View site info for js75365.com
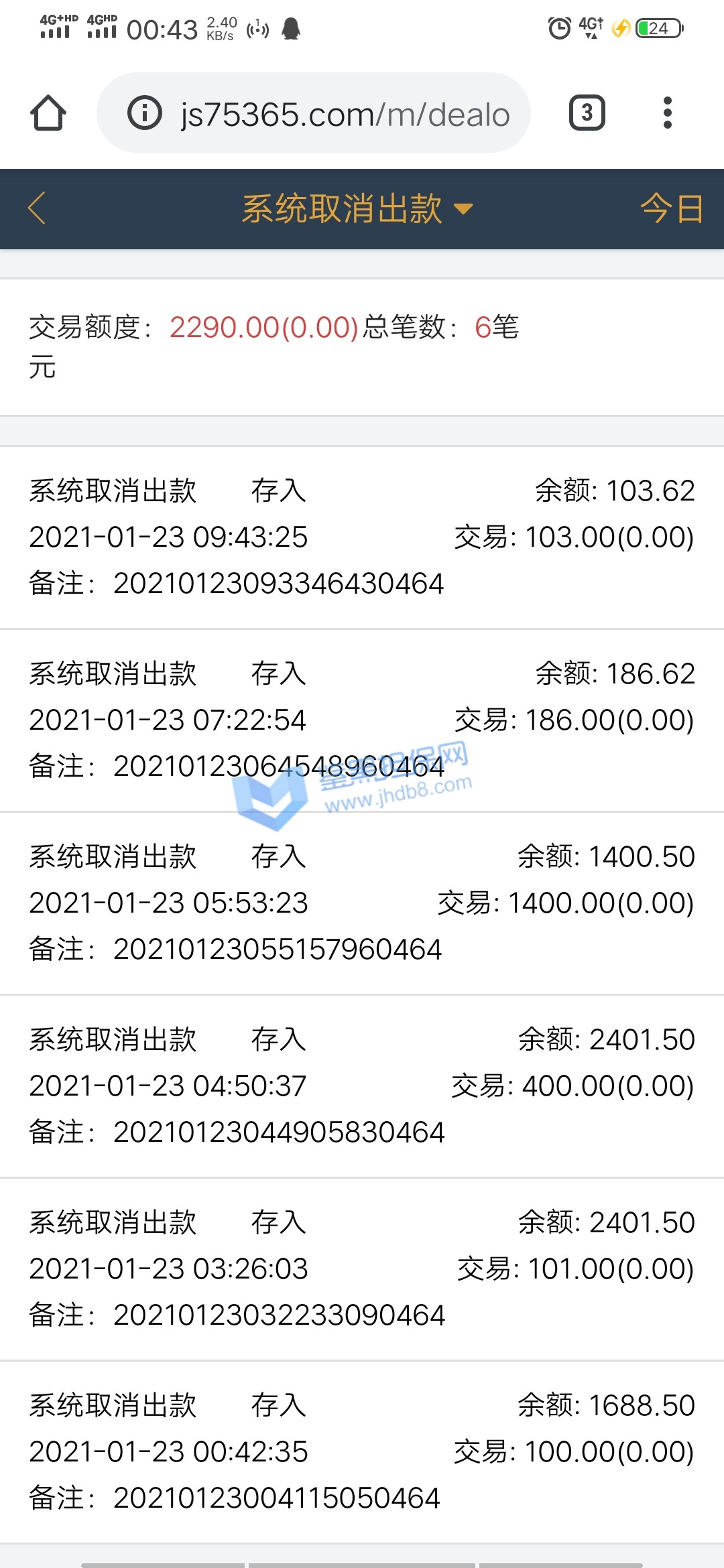Screen dimensions: 724x1568 coord(145,113)
